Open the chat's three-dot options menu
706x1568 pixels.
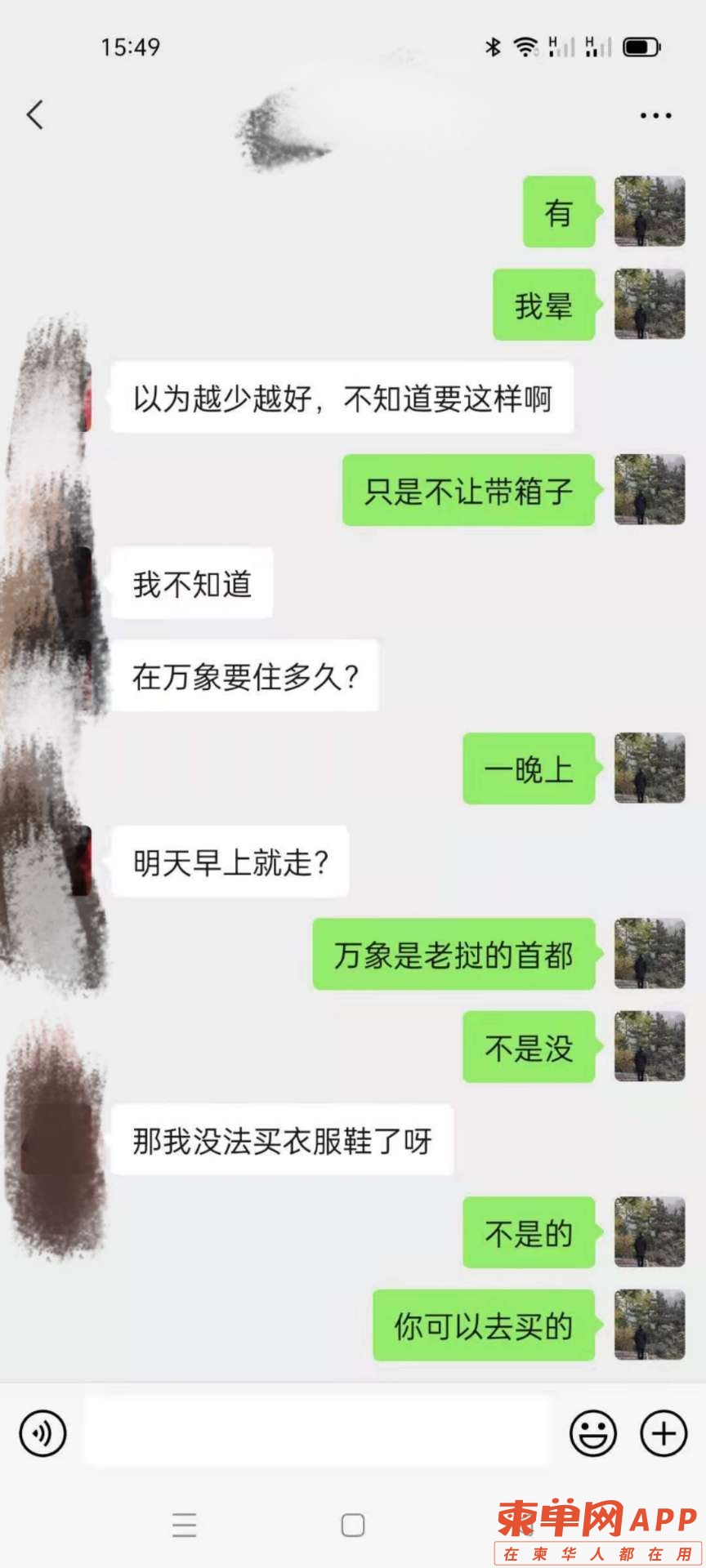tap(655, 116)
